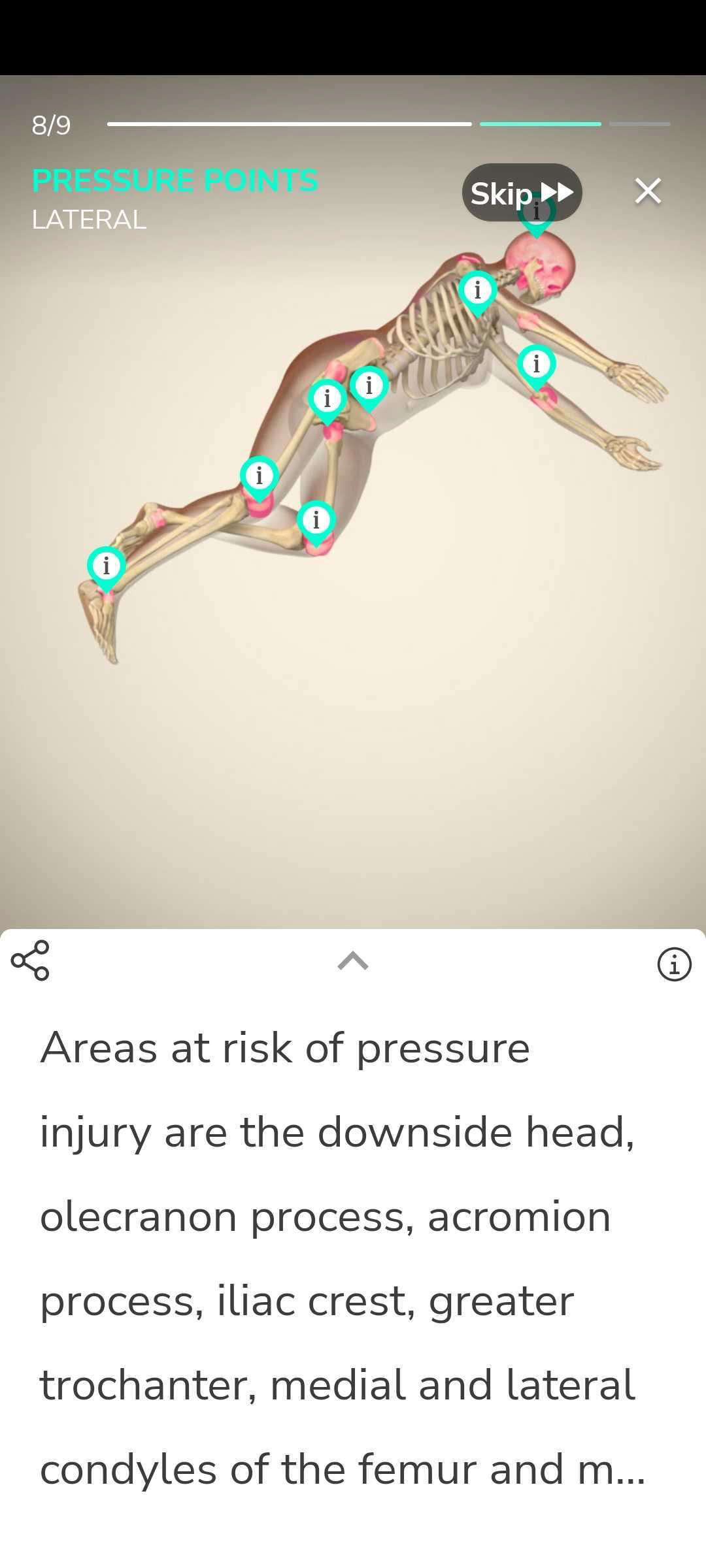Open the info pin at the shoulder
This screenshot has width=706, height=1568.
point(477,291)
